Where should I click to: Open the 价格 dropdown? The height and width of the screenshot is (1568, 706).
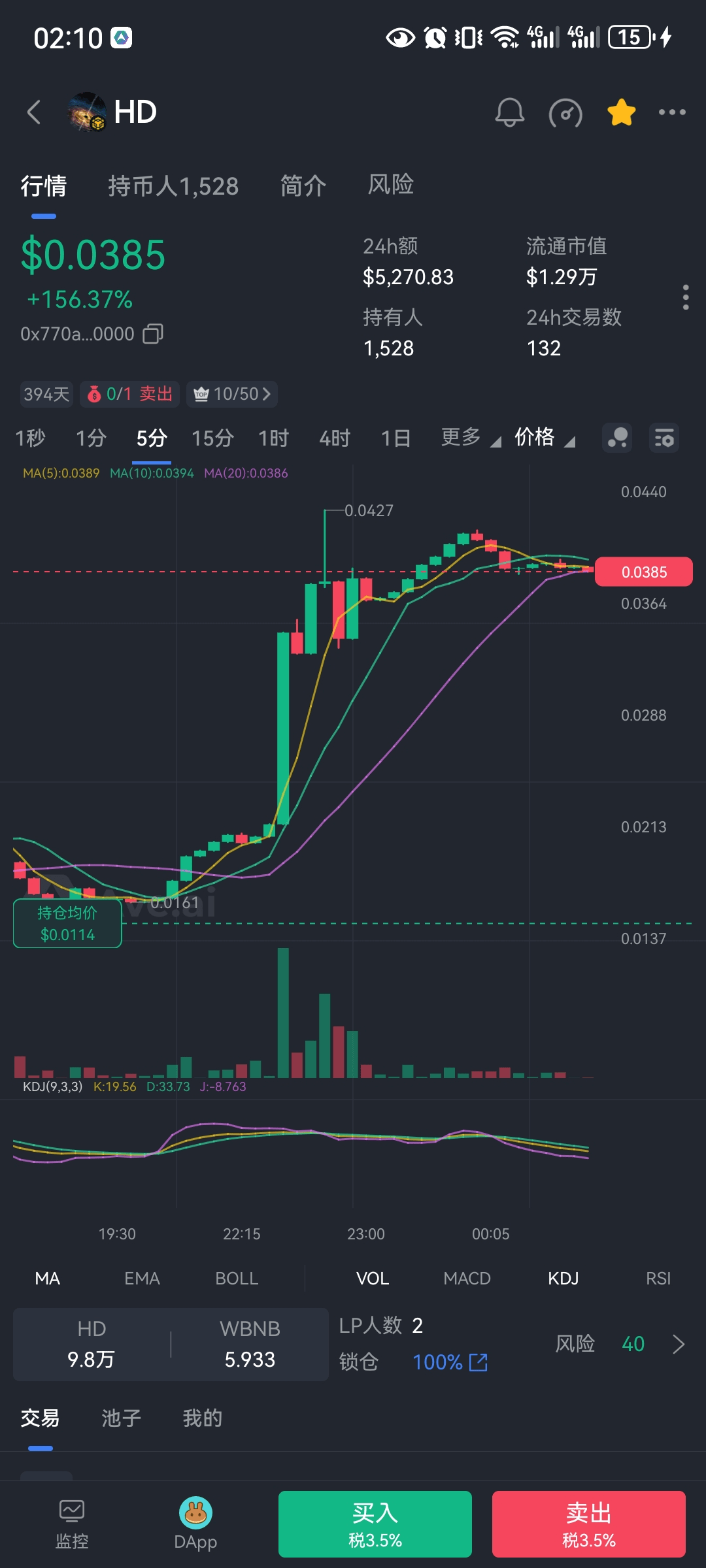click(545, 438)
